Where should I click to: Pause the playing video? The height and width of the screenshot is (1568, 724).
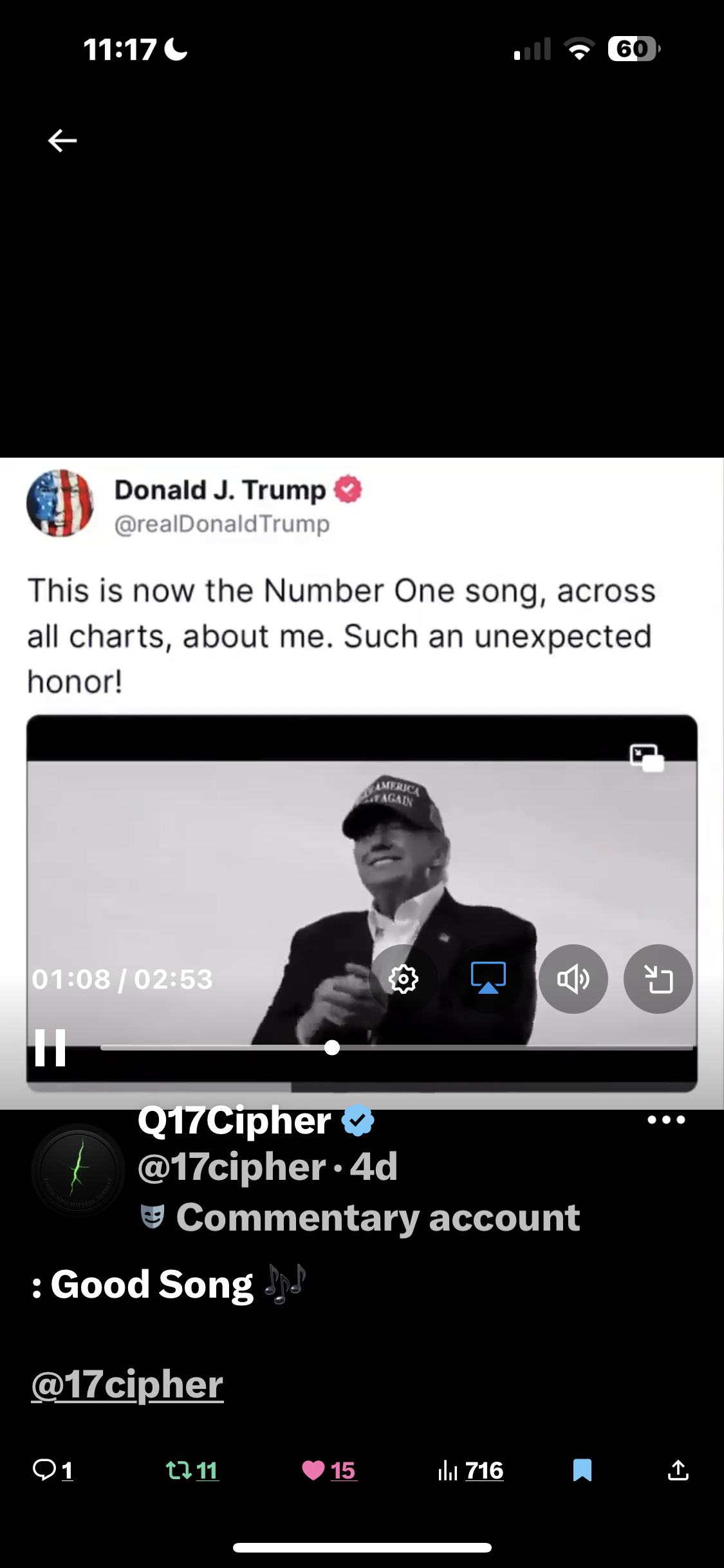click(50, 1048)
